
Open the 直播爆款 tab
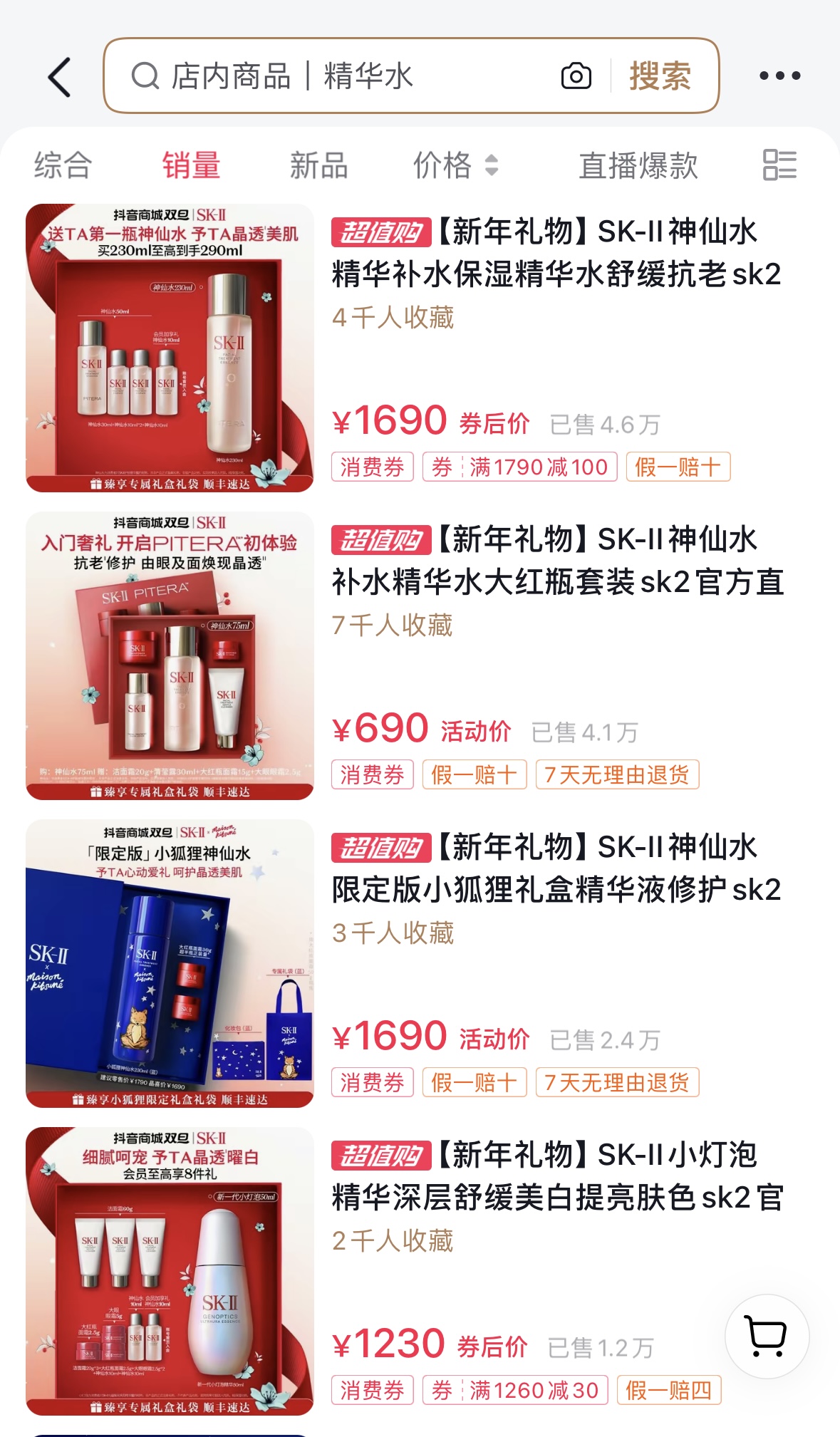(638, 165)
